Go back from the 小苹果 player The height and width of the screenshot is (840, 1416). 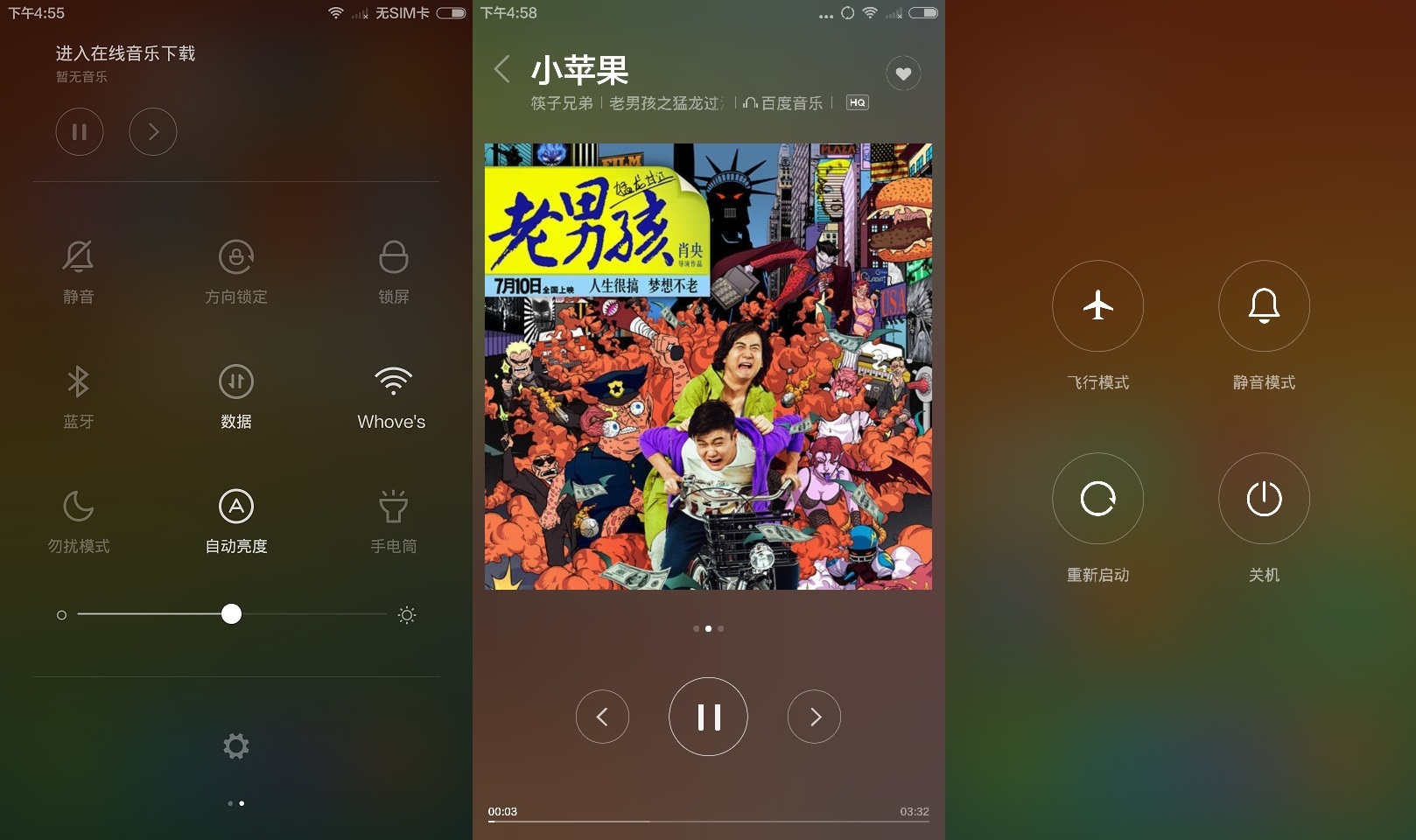[x=501, y=69]
